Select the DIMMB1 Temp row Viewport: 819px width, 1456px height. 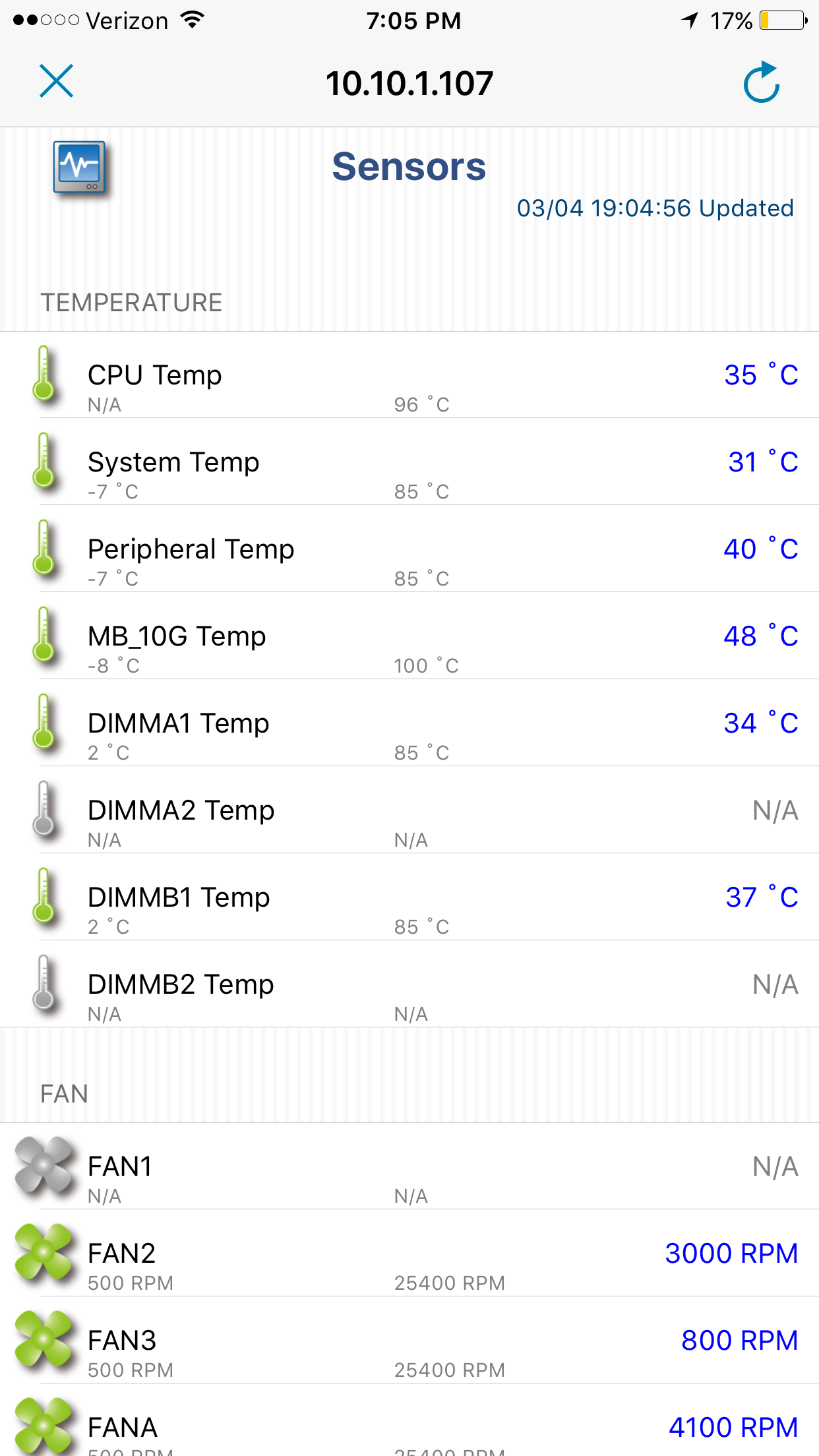(409, 897)
